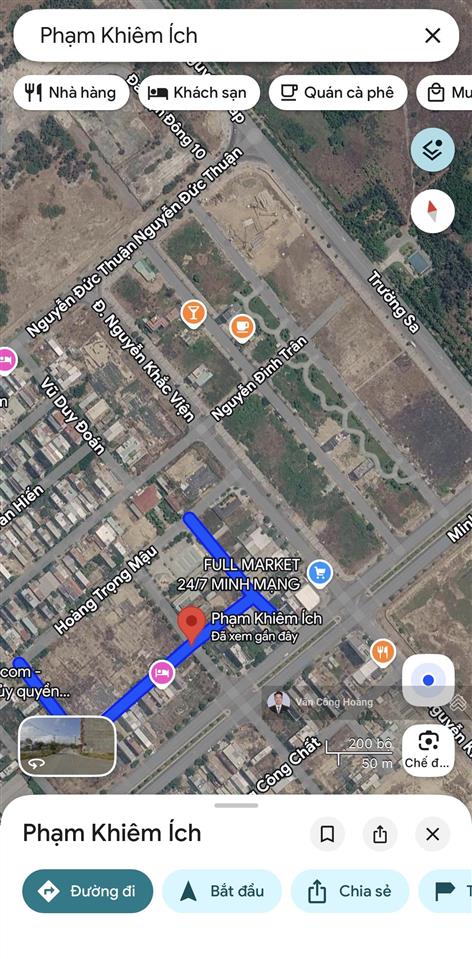The width and height of the screenshot is (472, 959).
Task: Close the Phạm Khiêm Ích place card
Action: 432,834
